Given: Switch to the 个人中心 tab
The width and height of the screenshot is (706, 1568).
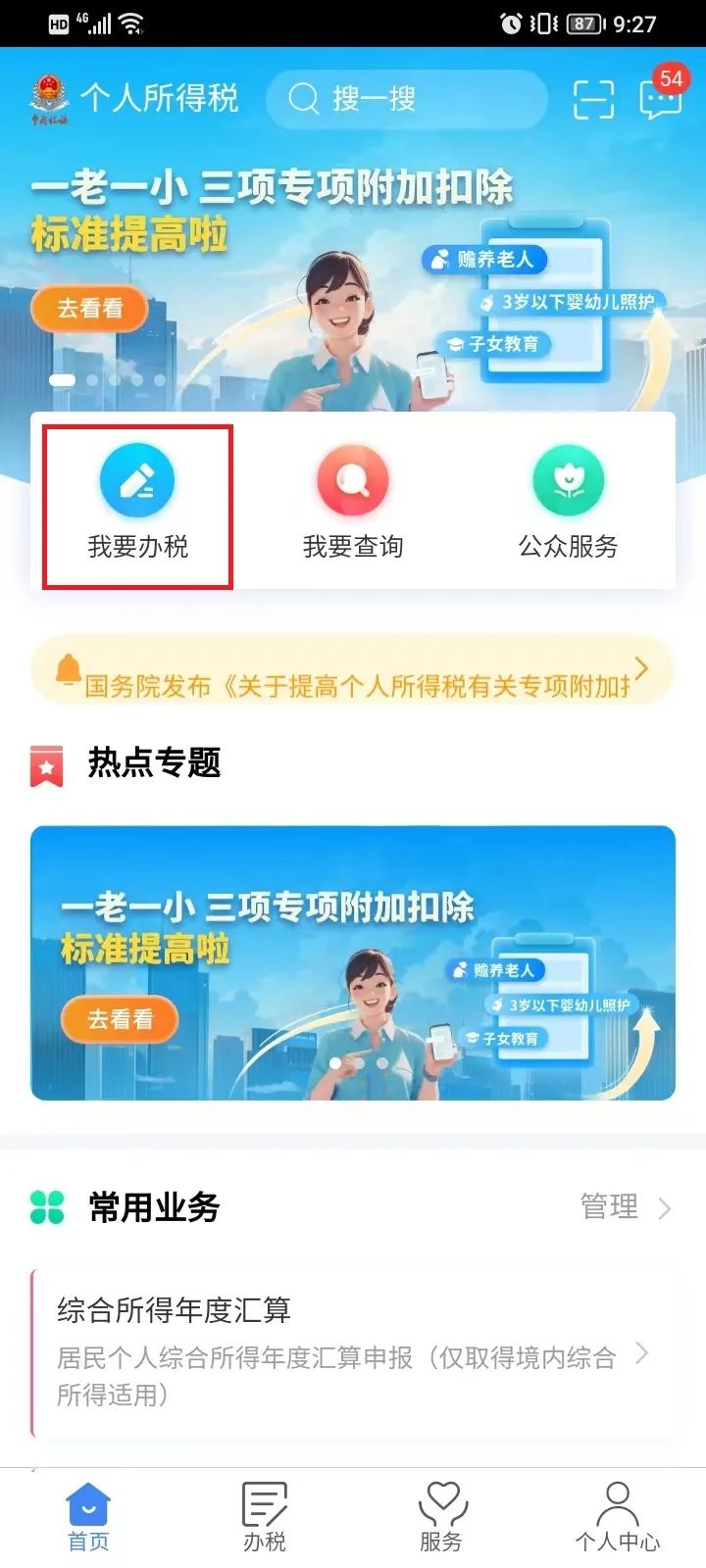Looking at the screenshot, I should click(x=618, y=1517).
